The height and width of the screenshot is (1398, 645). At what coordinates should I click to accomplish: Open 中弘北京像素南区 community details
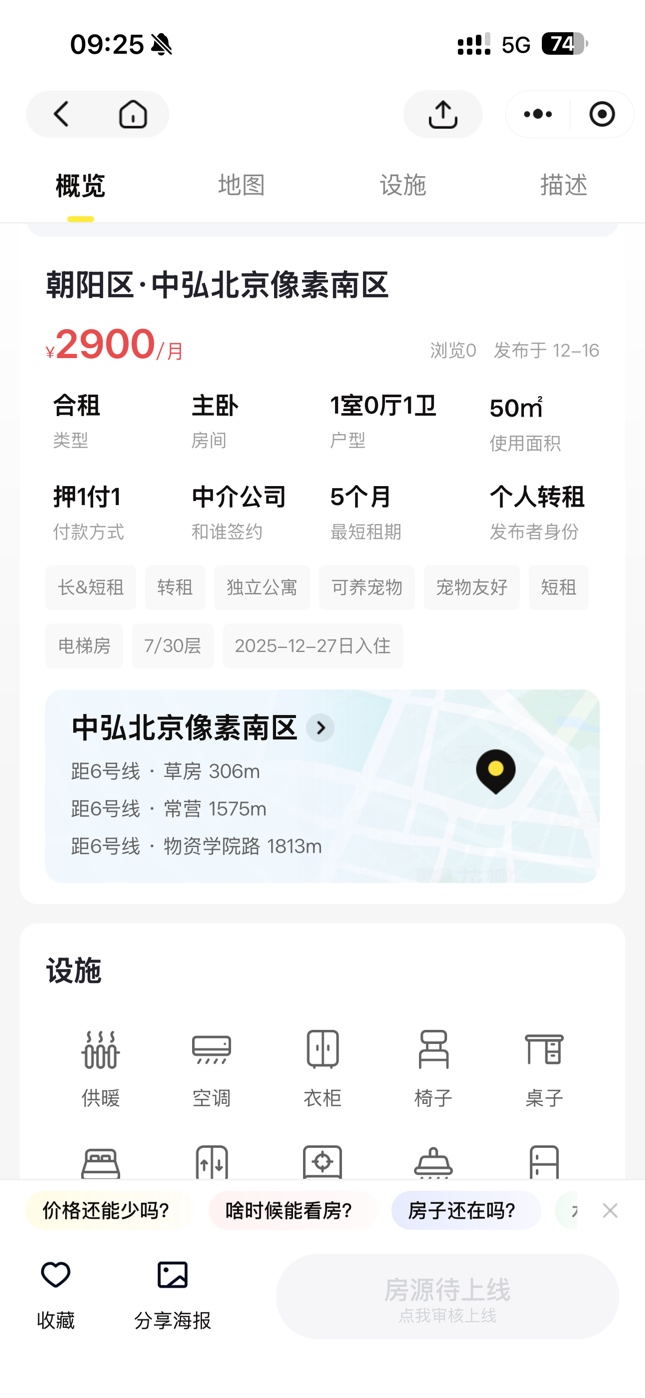pos(200,728)
